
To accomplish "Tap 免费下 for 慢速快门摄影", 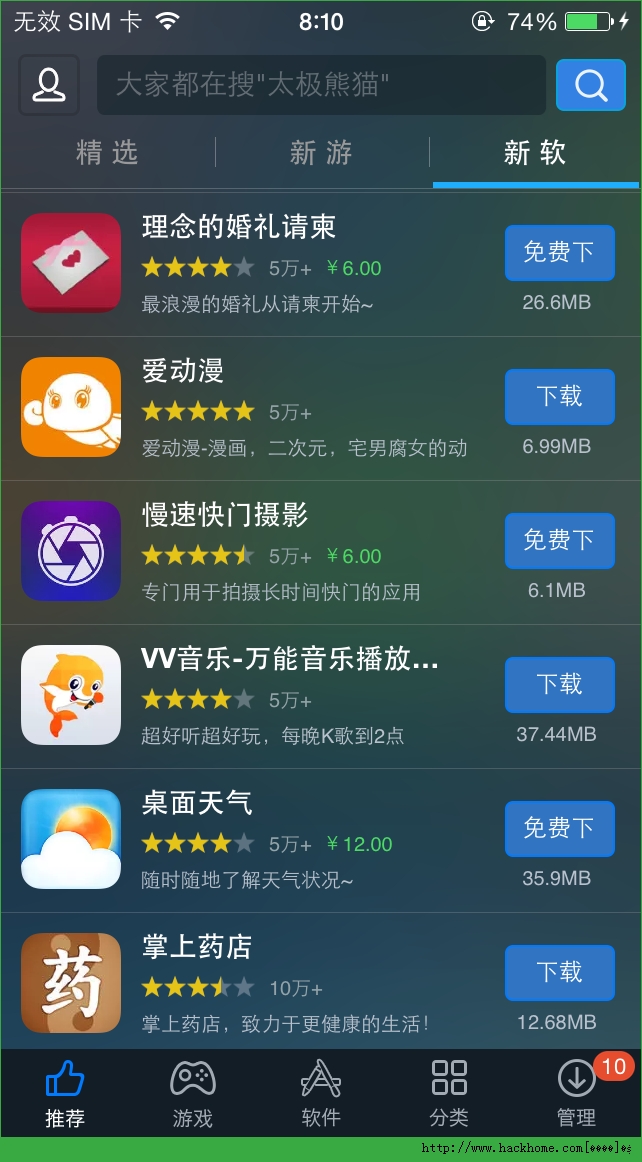I will tap(559, 541).
